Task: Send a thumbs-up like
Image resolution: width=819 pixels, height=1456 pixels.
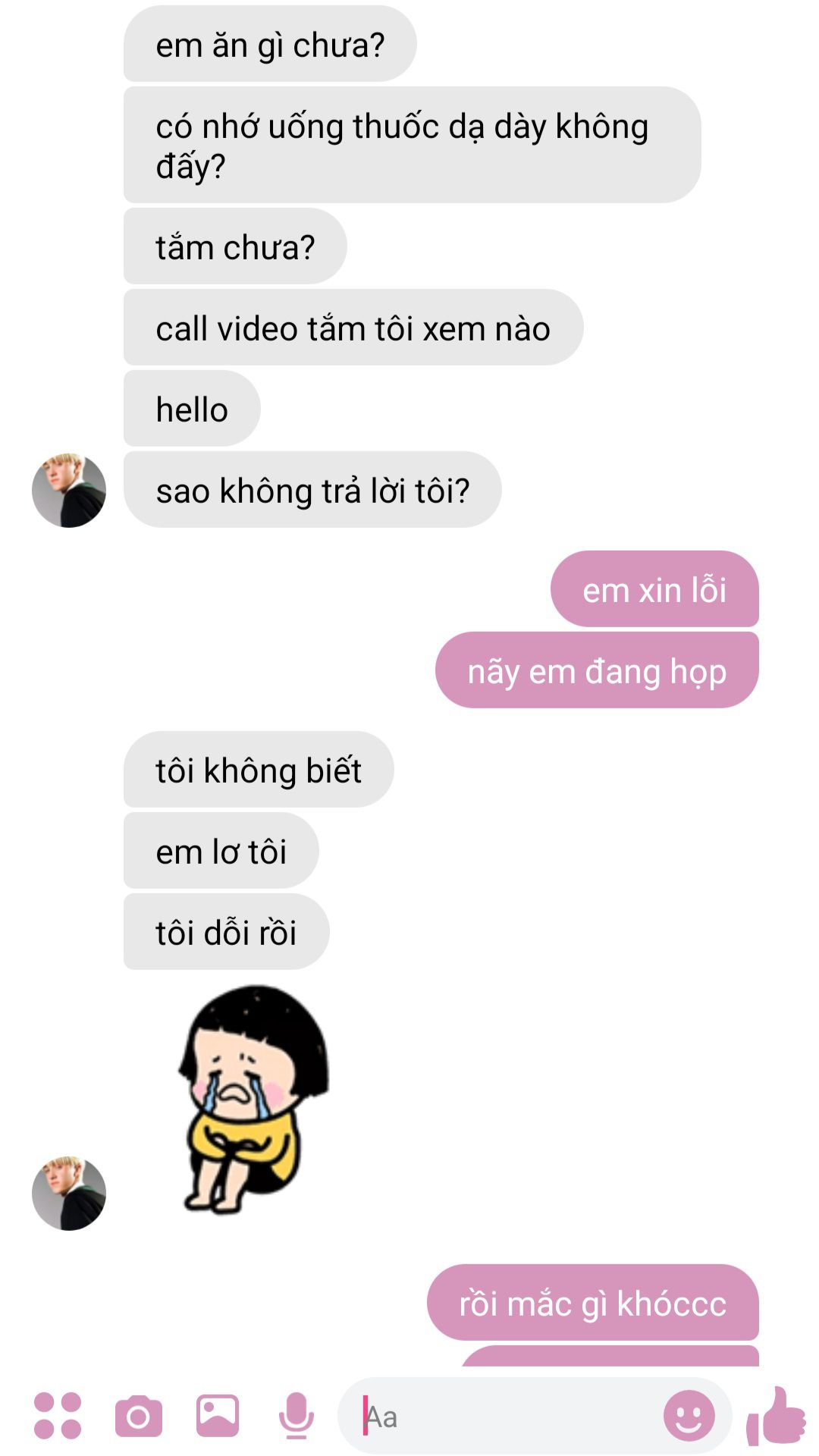Action: click(x=775, y=1414)
